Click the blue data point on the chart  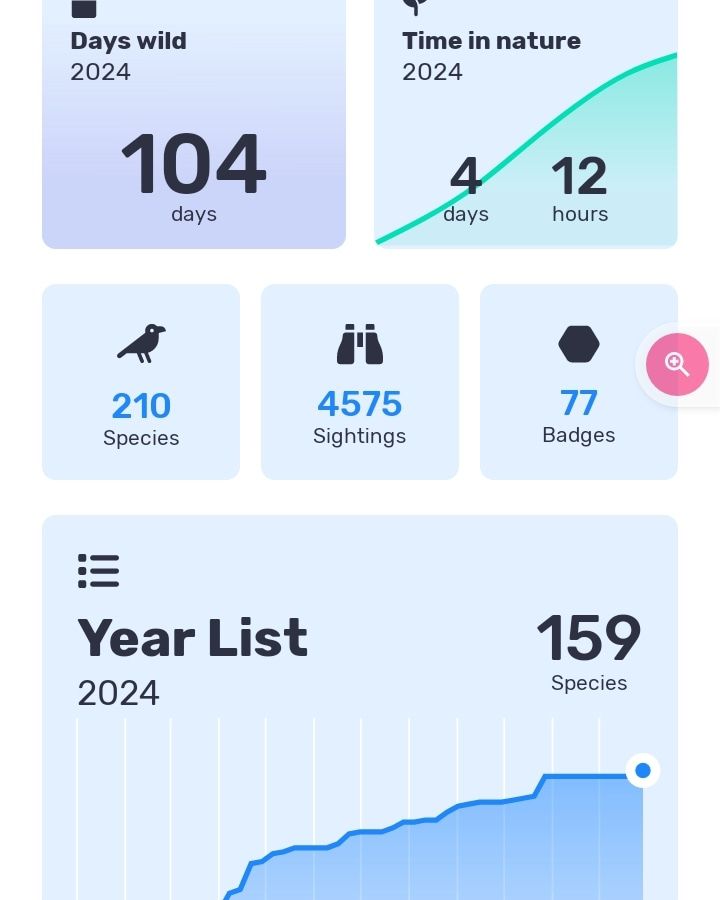[x=643, y=770]
